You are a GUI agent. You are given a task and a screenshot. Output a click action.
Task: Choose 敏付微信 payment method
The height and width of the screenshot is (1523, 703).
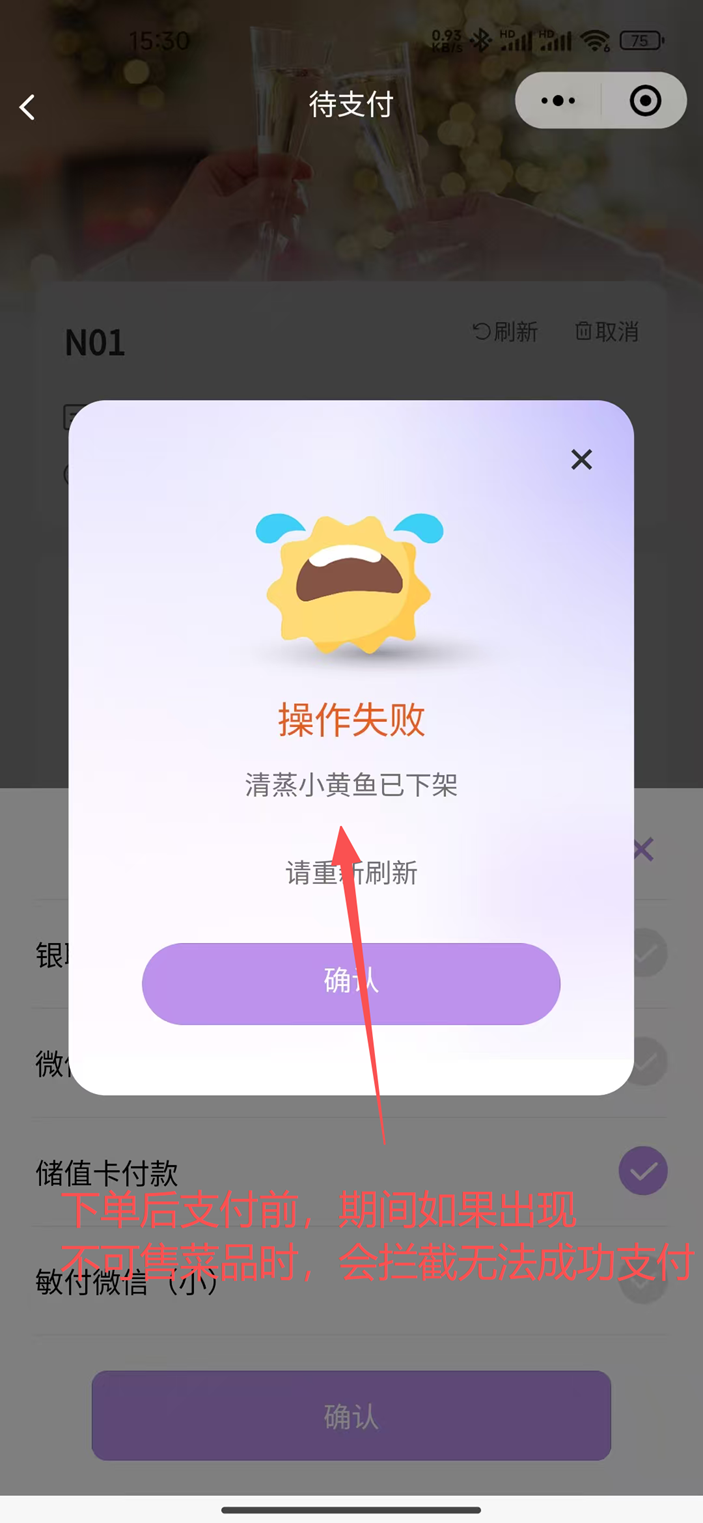click(127, 1282)
